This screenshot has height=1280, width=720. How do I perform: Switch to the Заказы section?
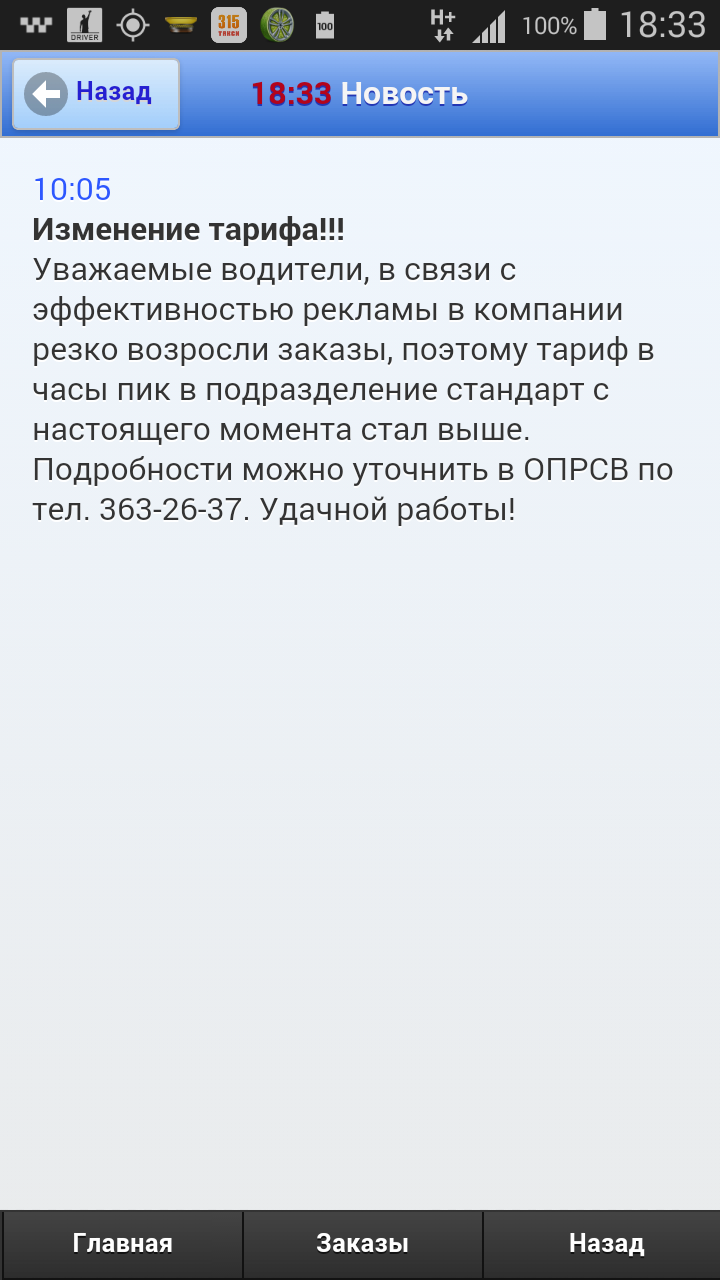(362, 1244)
